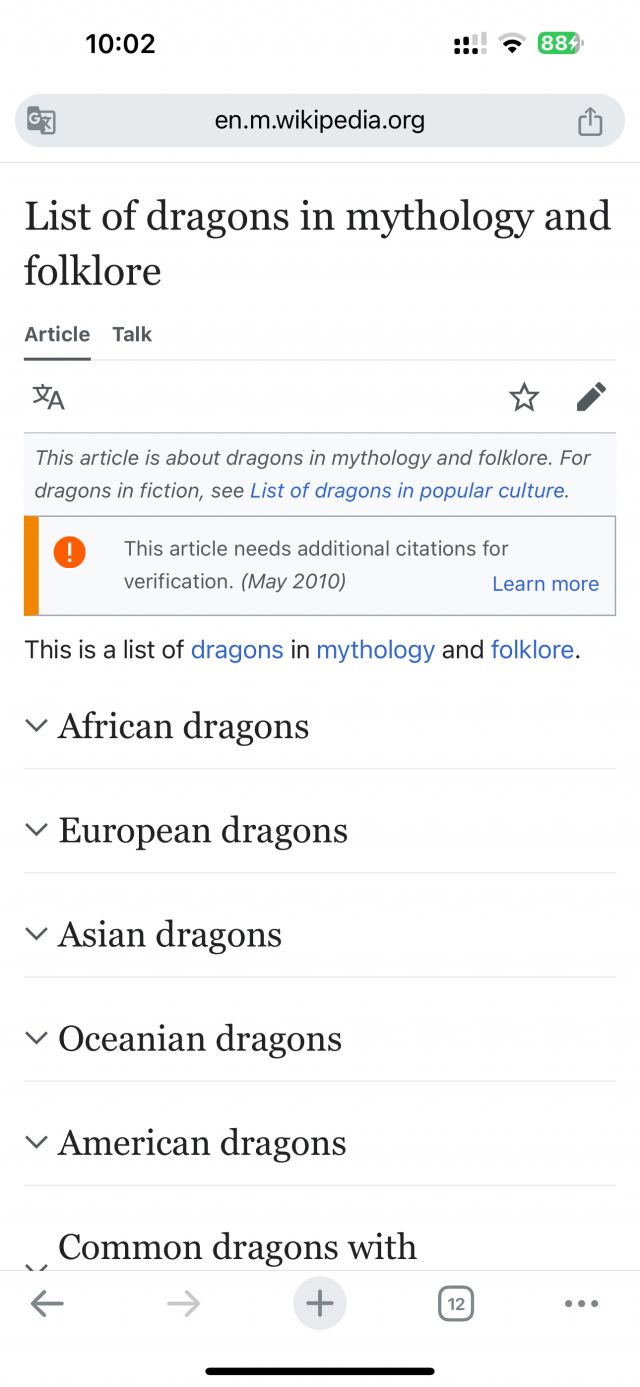Tap Learn more about citations notice
The width and height of the screenshot is (640, 1387).
coord(545,584)
